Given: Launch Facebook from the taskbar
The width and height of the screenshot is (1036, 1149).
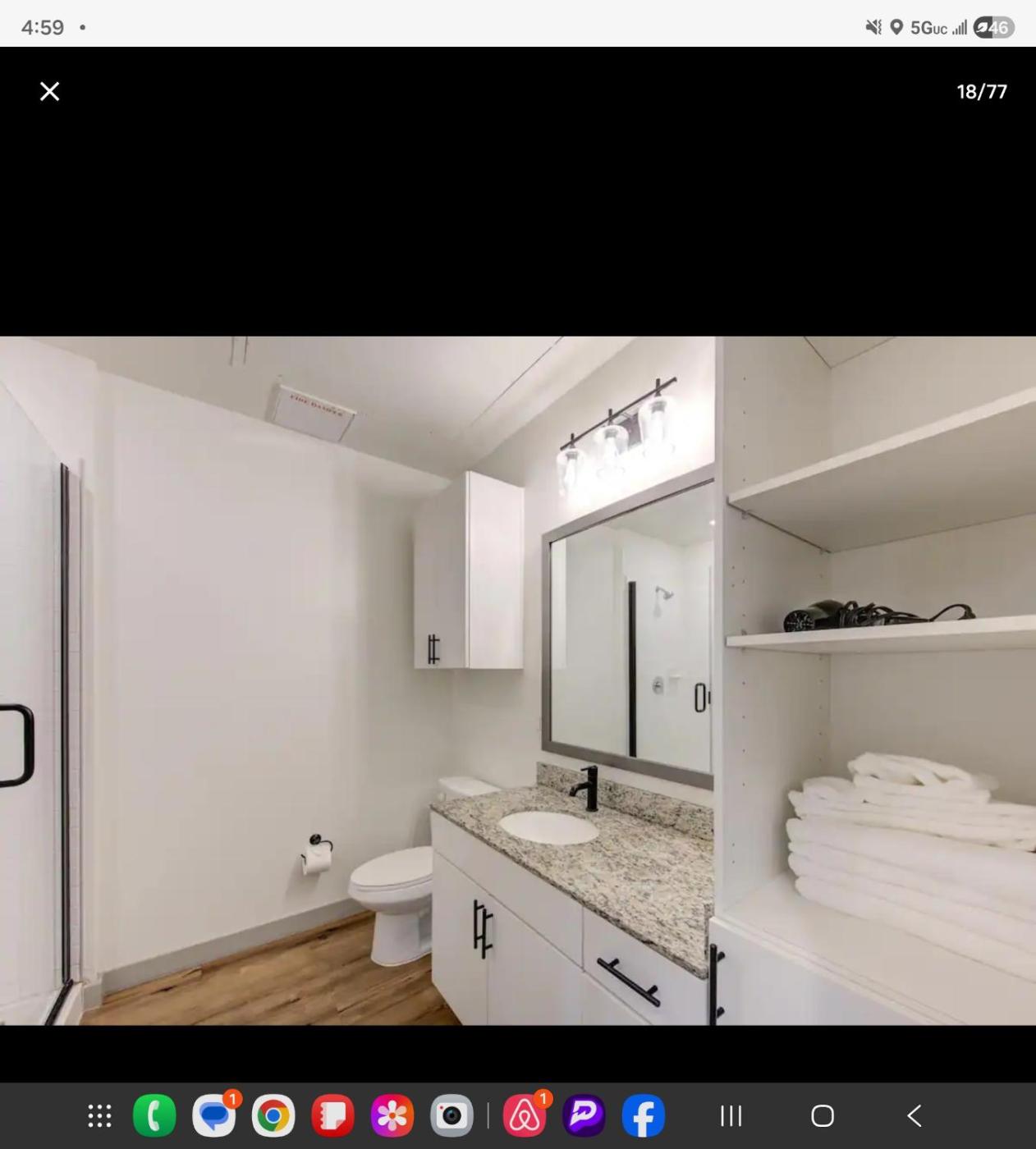Looking at the screenshot, I should tap(643, 1115).
